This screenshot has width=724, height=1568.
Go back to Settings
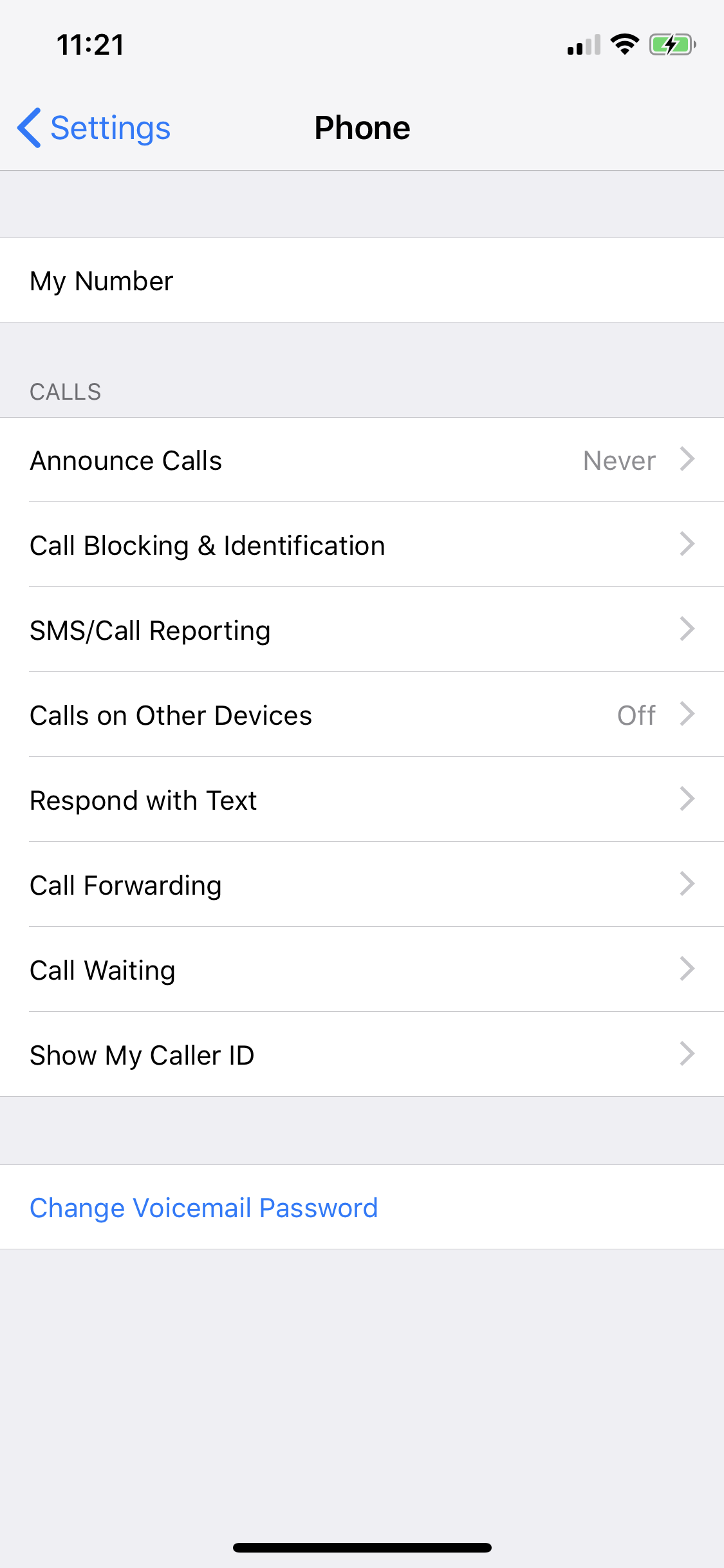coord(94,127)
